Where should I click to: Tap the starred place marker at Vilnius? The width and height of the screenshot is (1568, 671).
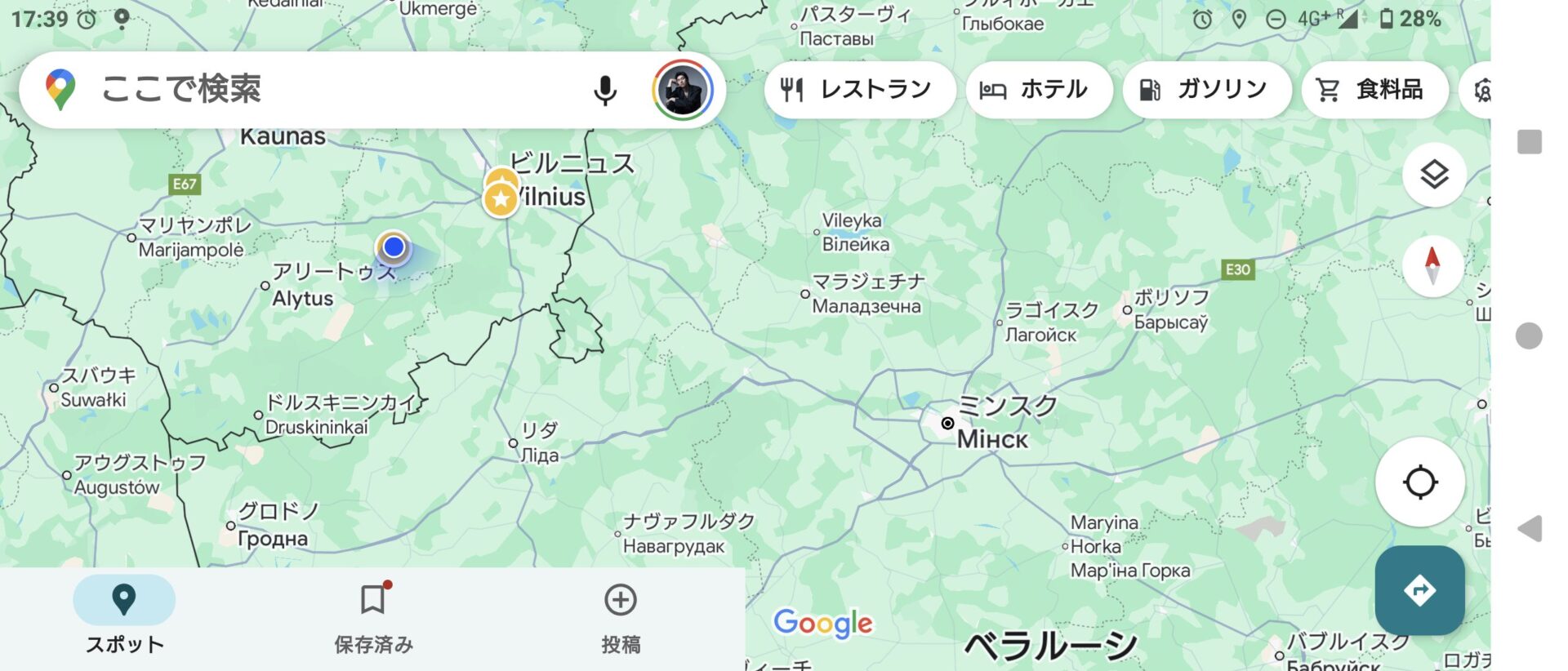(501, 198)
